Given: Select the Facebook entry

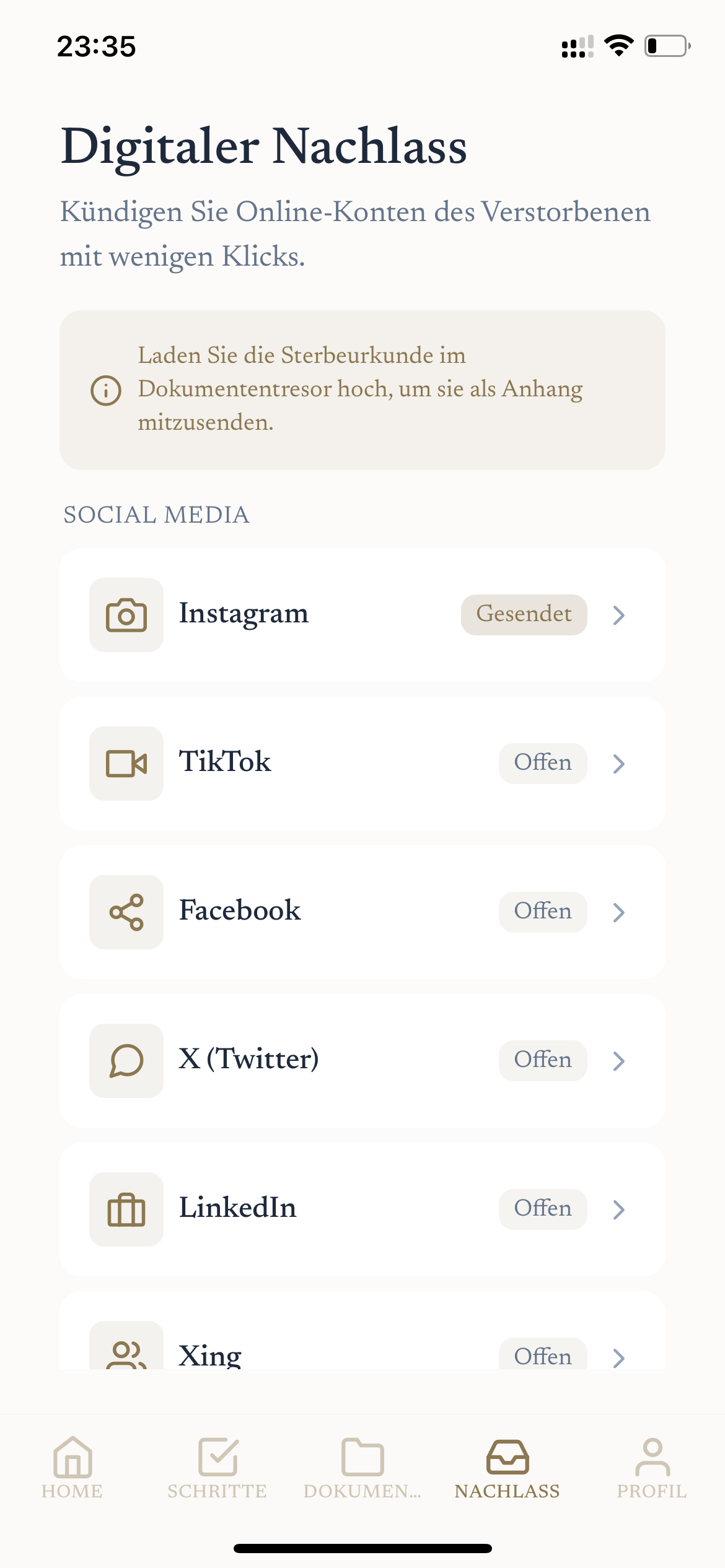Looking at the screenshot, I should pyautogui.click(x=362, y=912).
